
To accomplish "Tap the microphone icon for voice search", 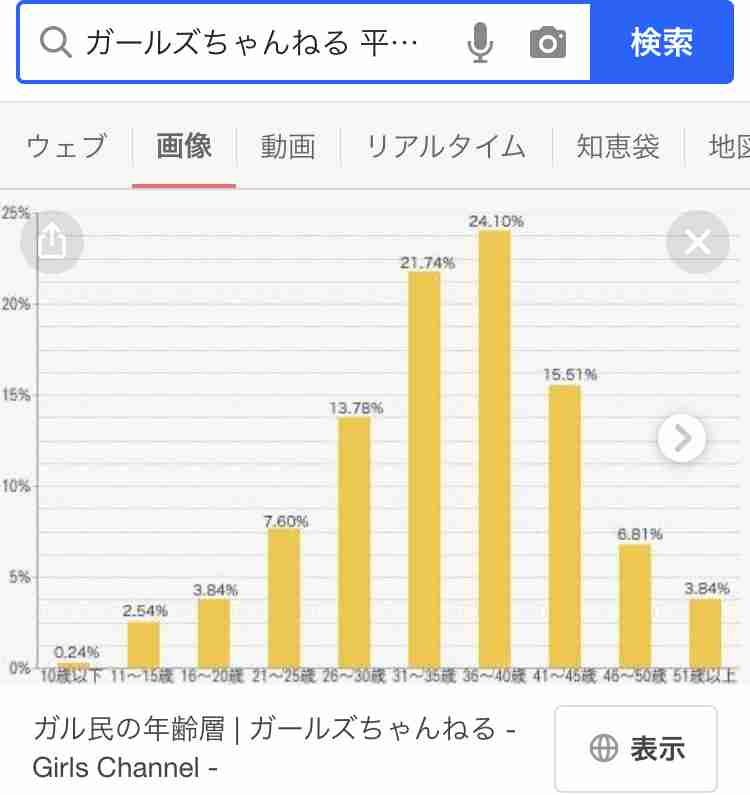I will pos(480,43).
